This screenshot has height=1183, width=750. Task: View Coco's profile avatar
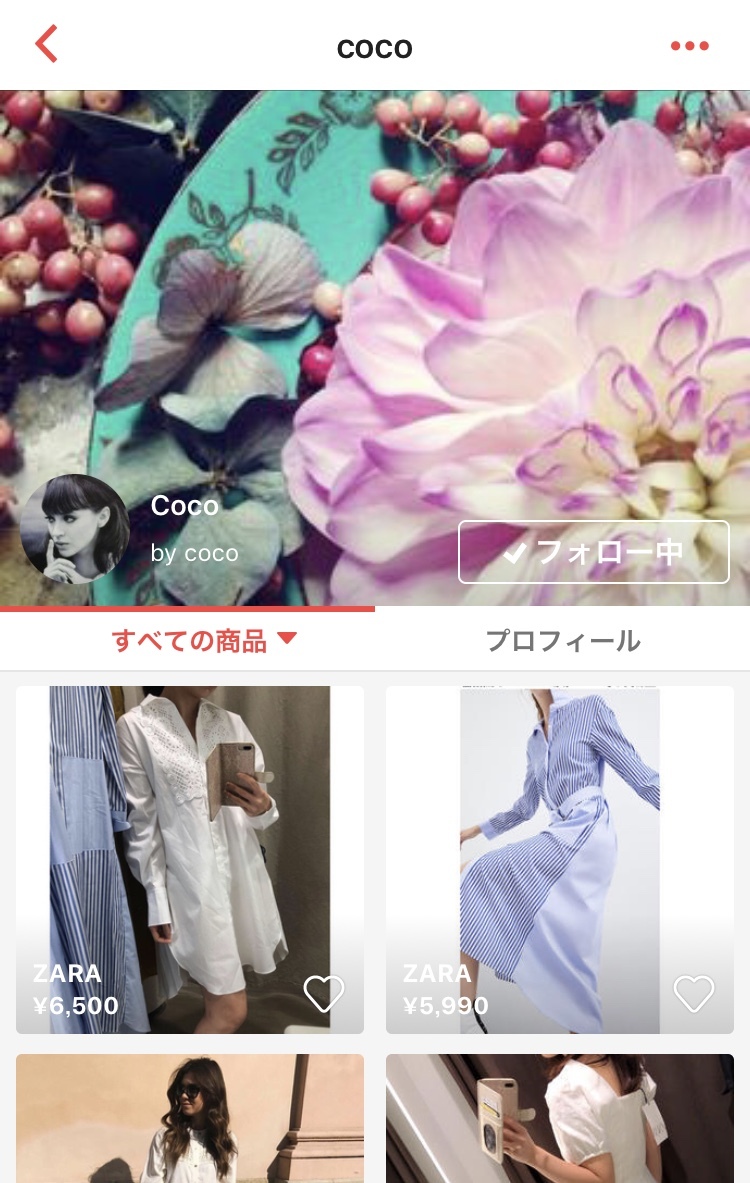(x=75, y=528)
